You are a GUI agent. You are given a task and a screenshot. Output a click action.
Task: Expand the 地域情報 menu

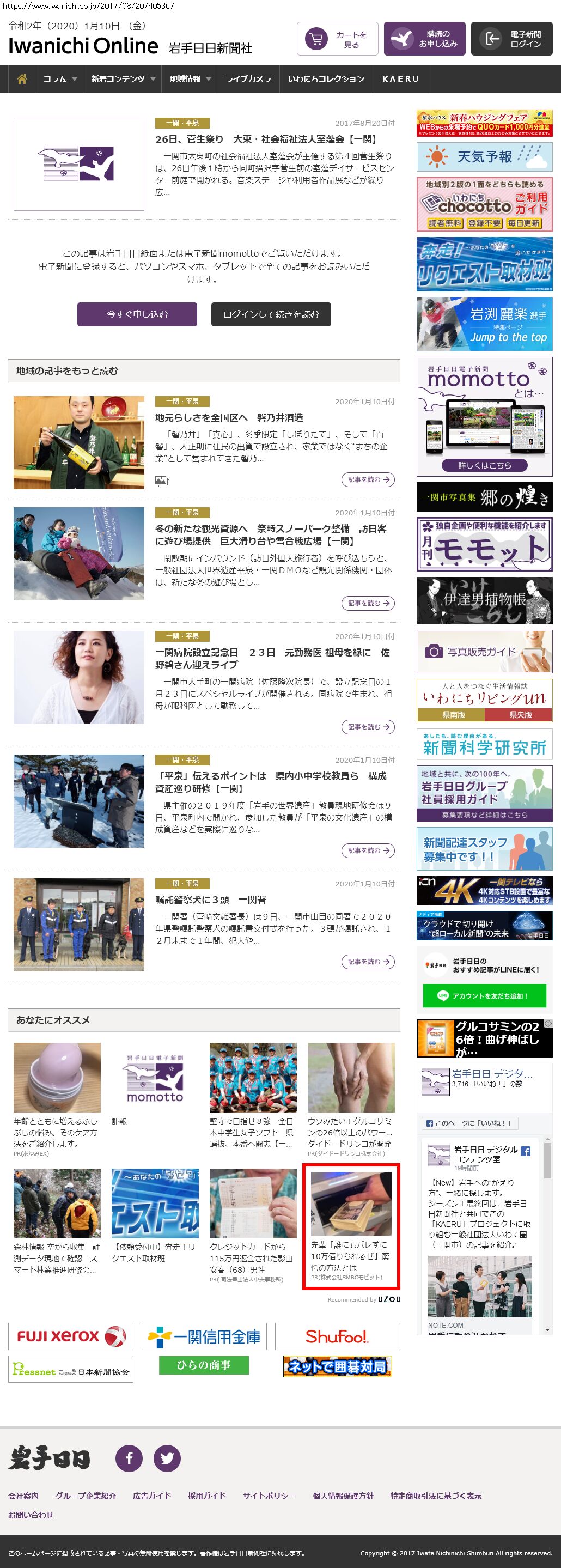(x=190, y=79)
